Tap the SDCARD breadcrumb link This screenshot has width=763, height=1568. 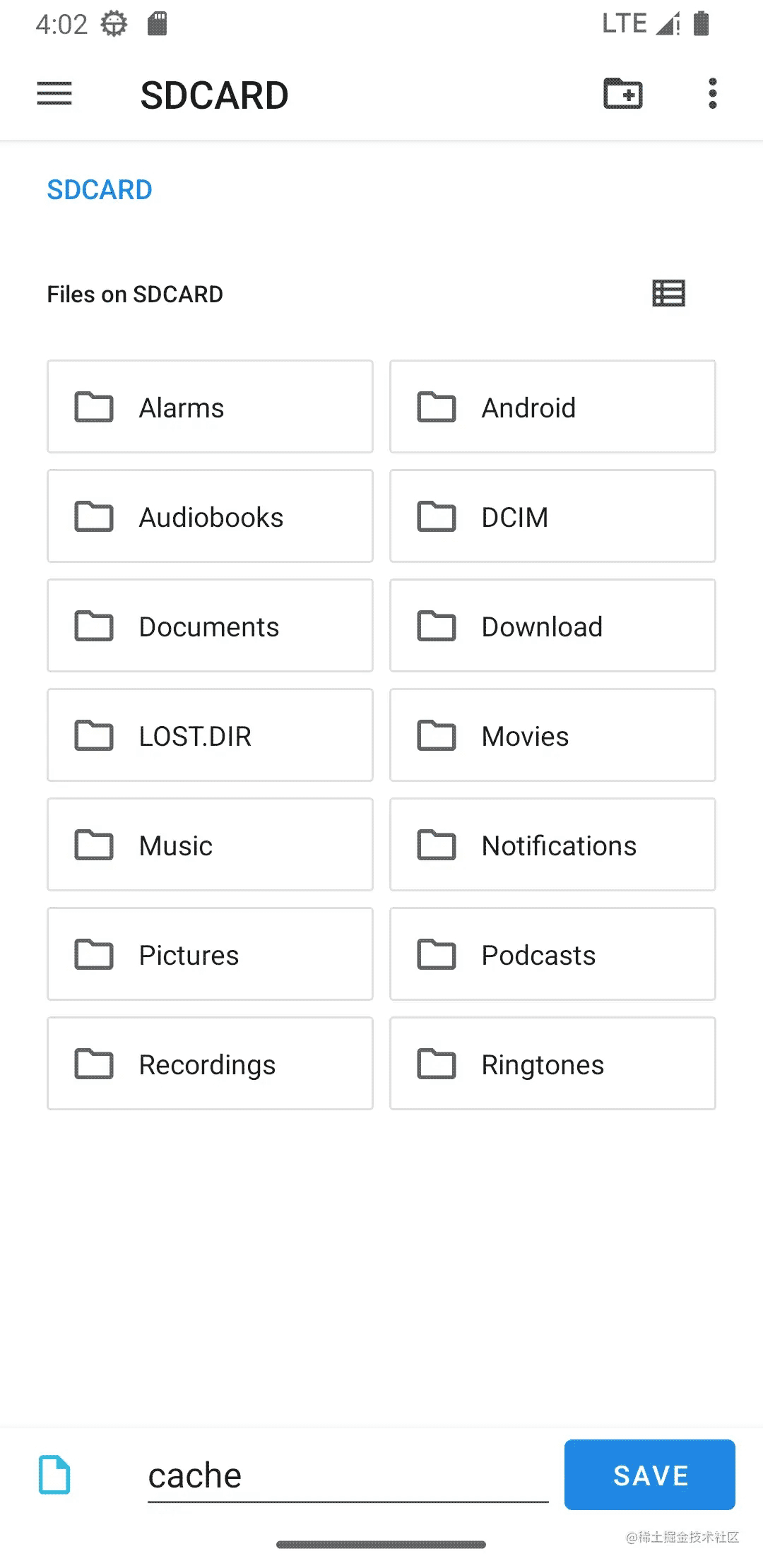point(100,190)
